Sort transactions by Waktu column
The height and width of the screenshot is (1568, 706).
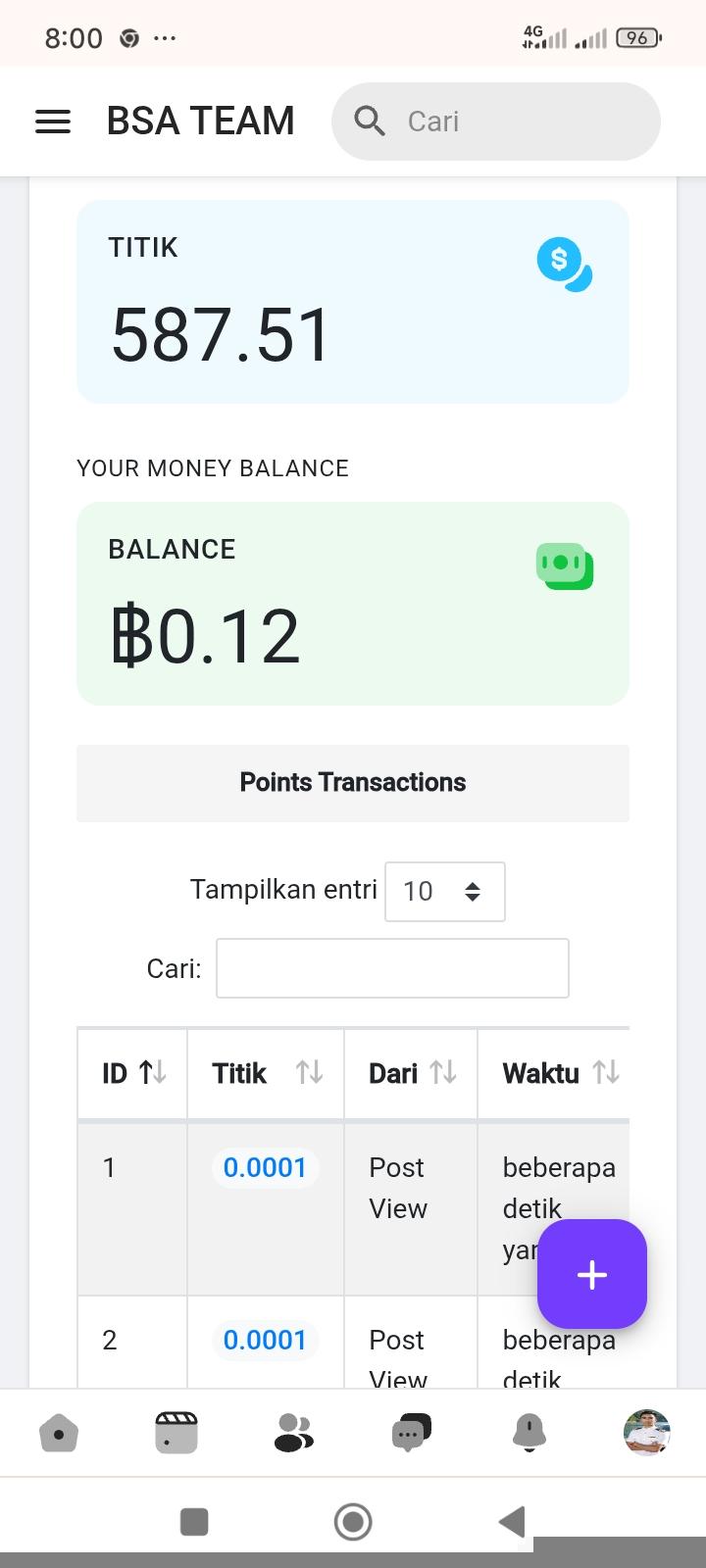point(560,1073)
